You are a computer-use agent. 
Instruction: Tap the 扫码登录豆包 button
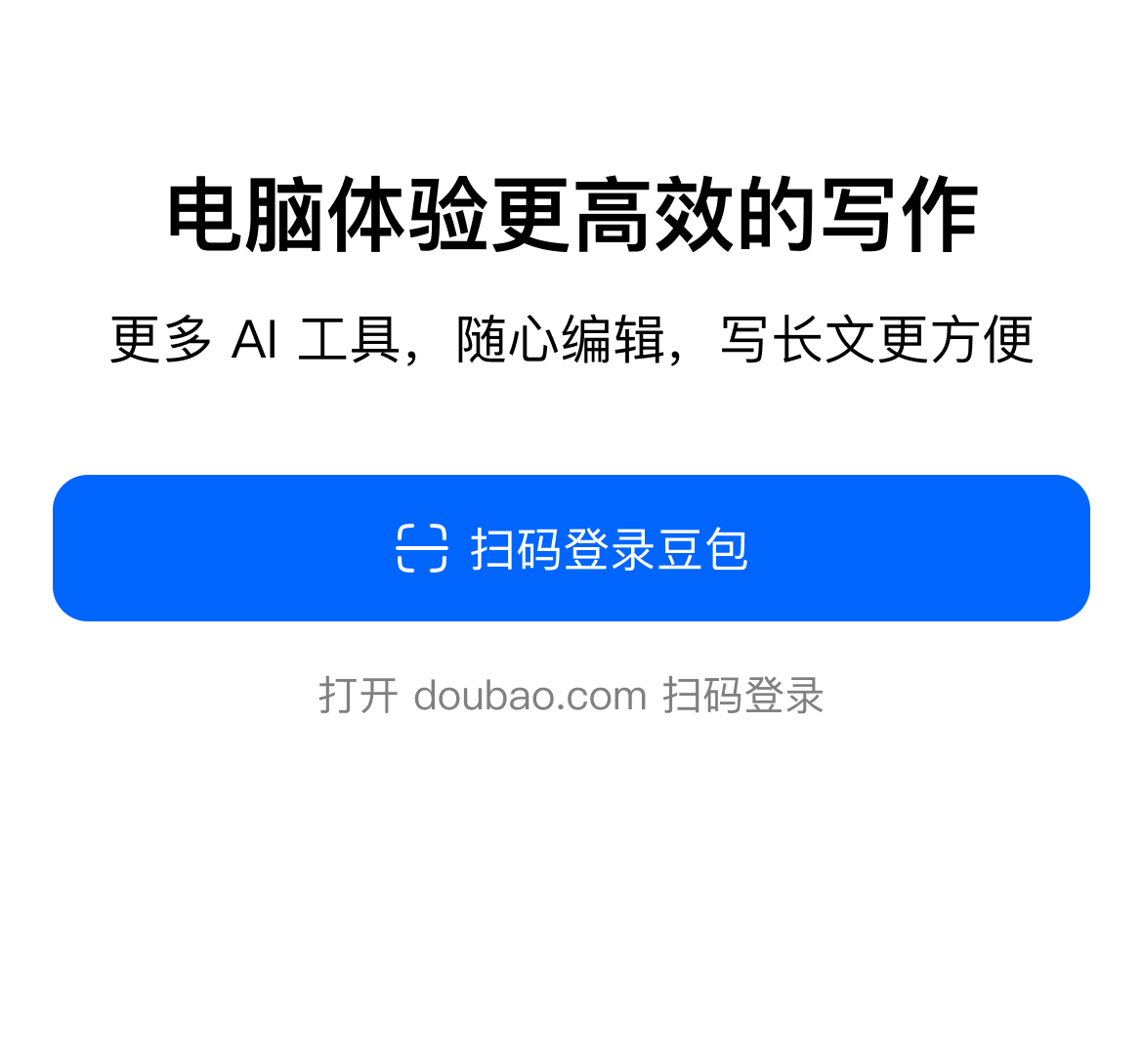pos(571,548)
